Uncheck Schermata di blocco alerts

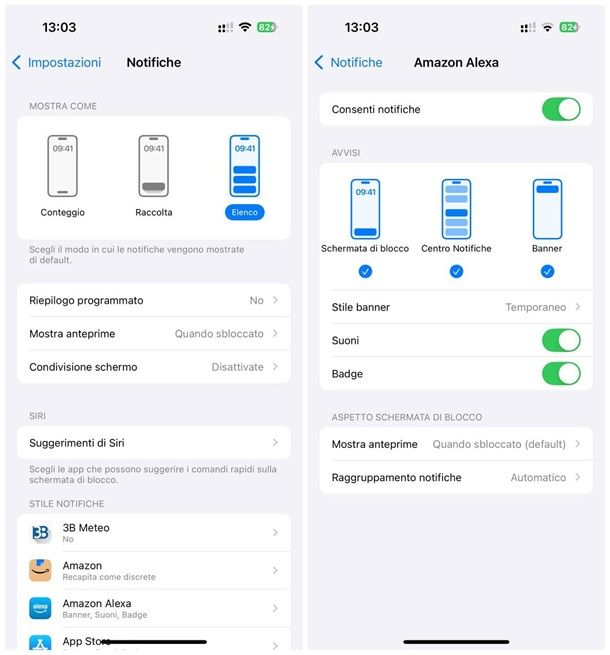(x=365, y=271)
